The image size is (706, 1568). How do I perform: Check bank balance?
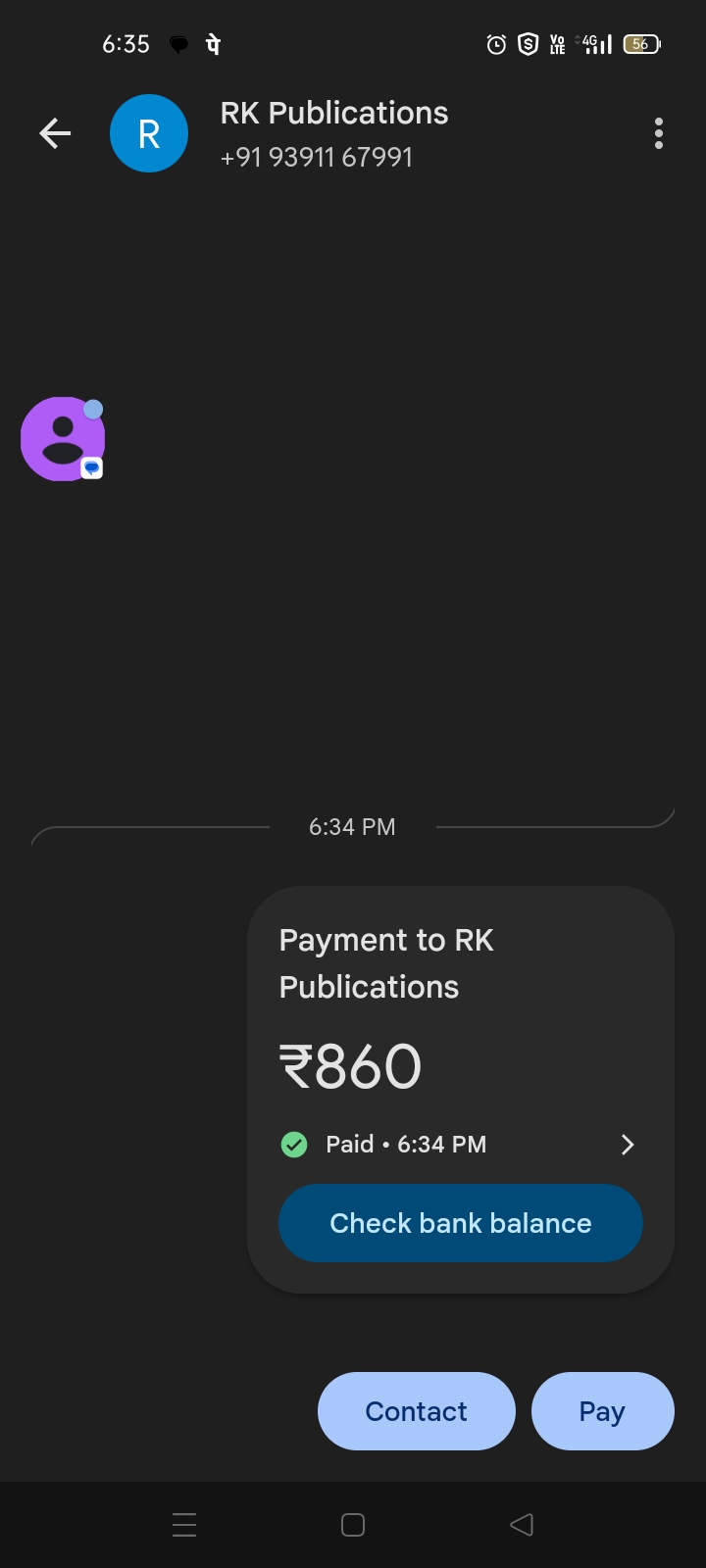tap(461, 1223)
